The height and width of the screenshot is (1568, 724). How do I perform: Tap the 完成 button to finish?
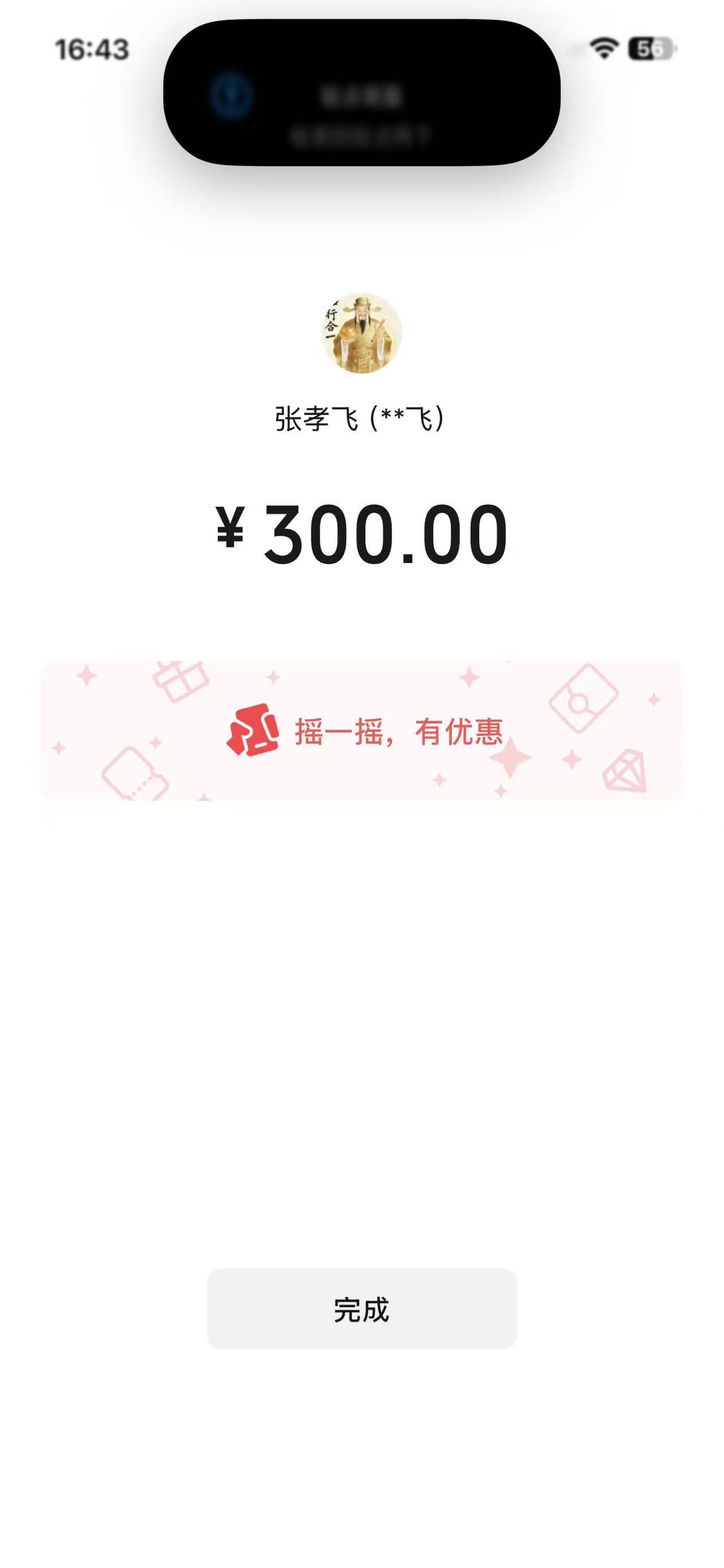tap(361, 1309)
